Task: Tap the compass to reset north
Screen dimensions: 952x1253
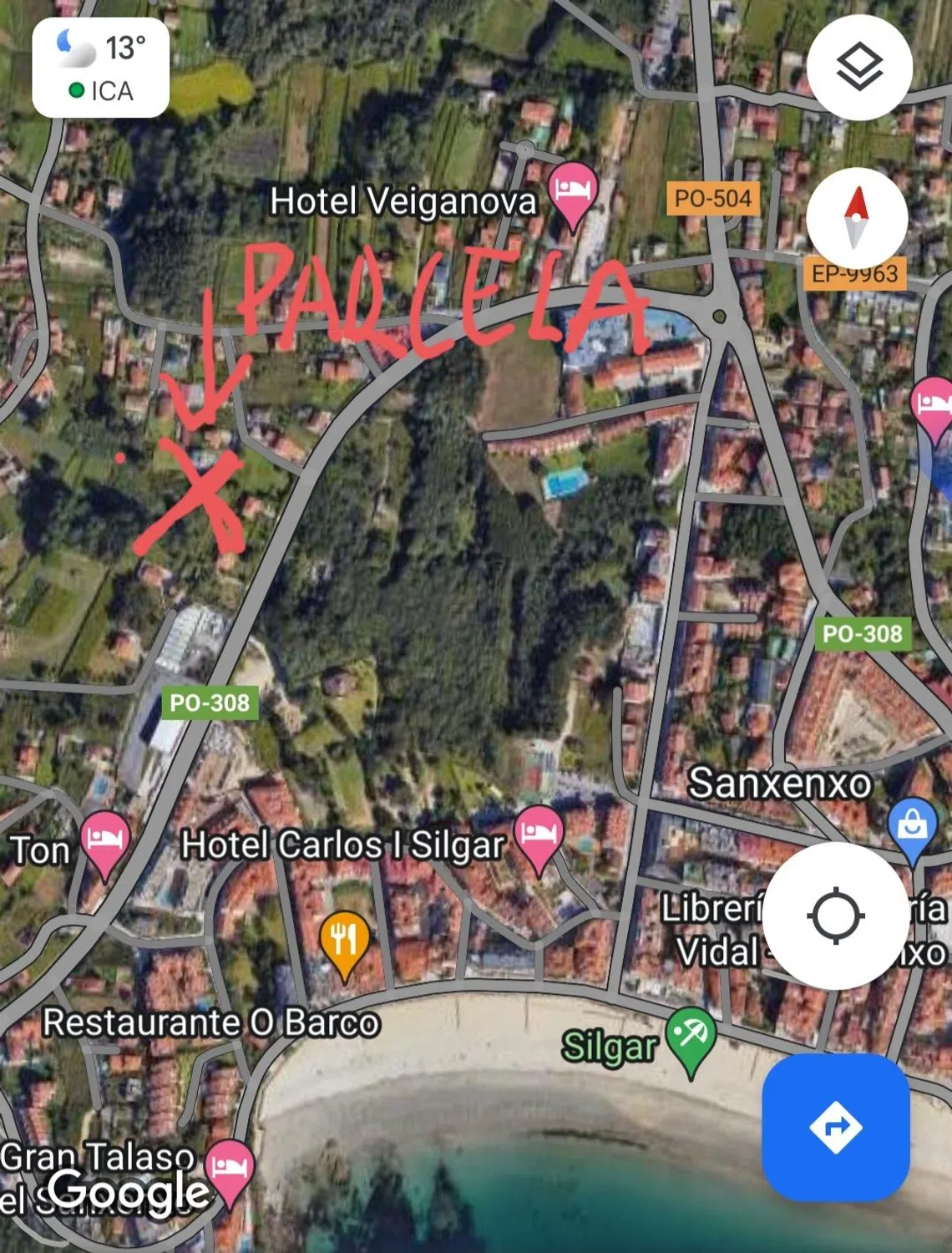Action: [857, 218]
